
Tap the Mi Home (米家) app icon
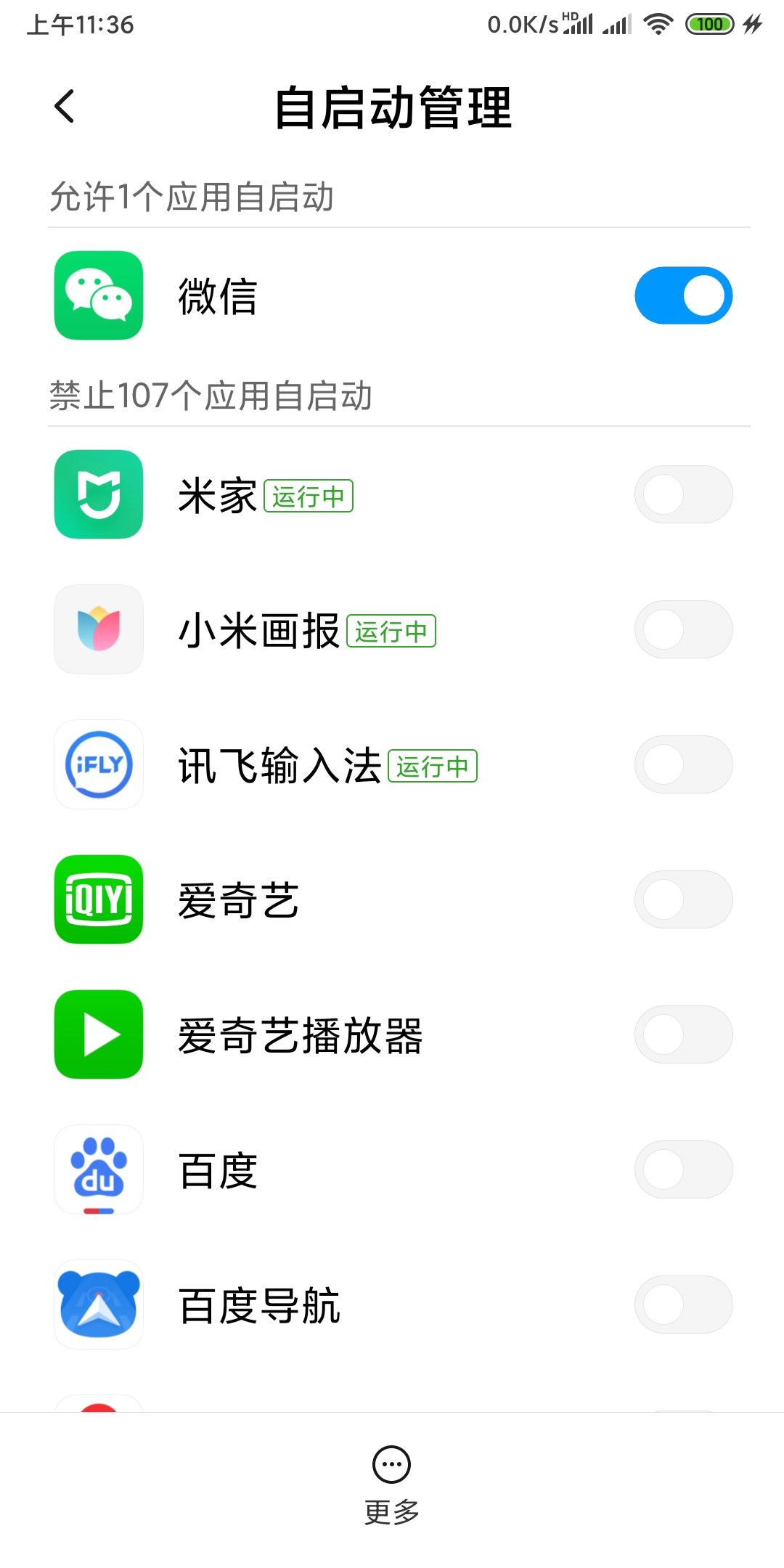(99, 494)
